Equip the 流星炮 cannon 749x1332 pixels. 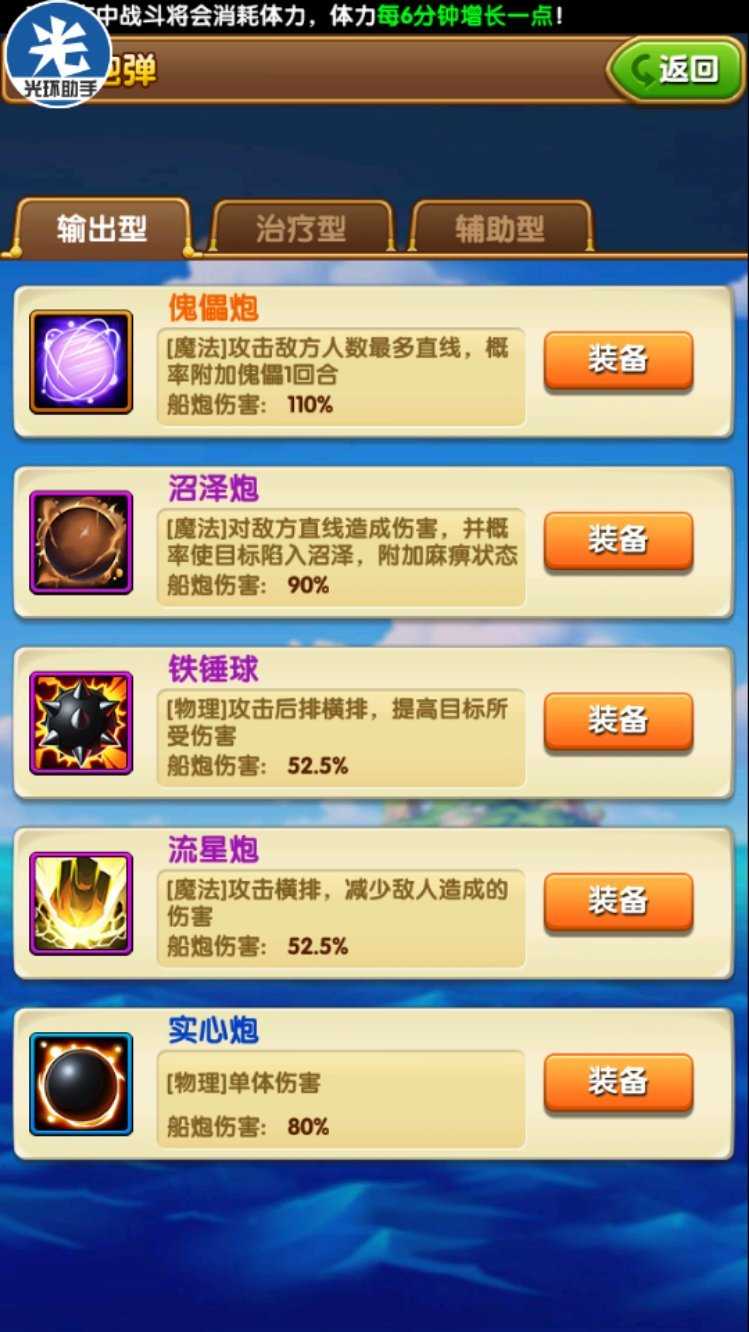pyautogui.click(x=618, y=901)
